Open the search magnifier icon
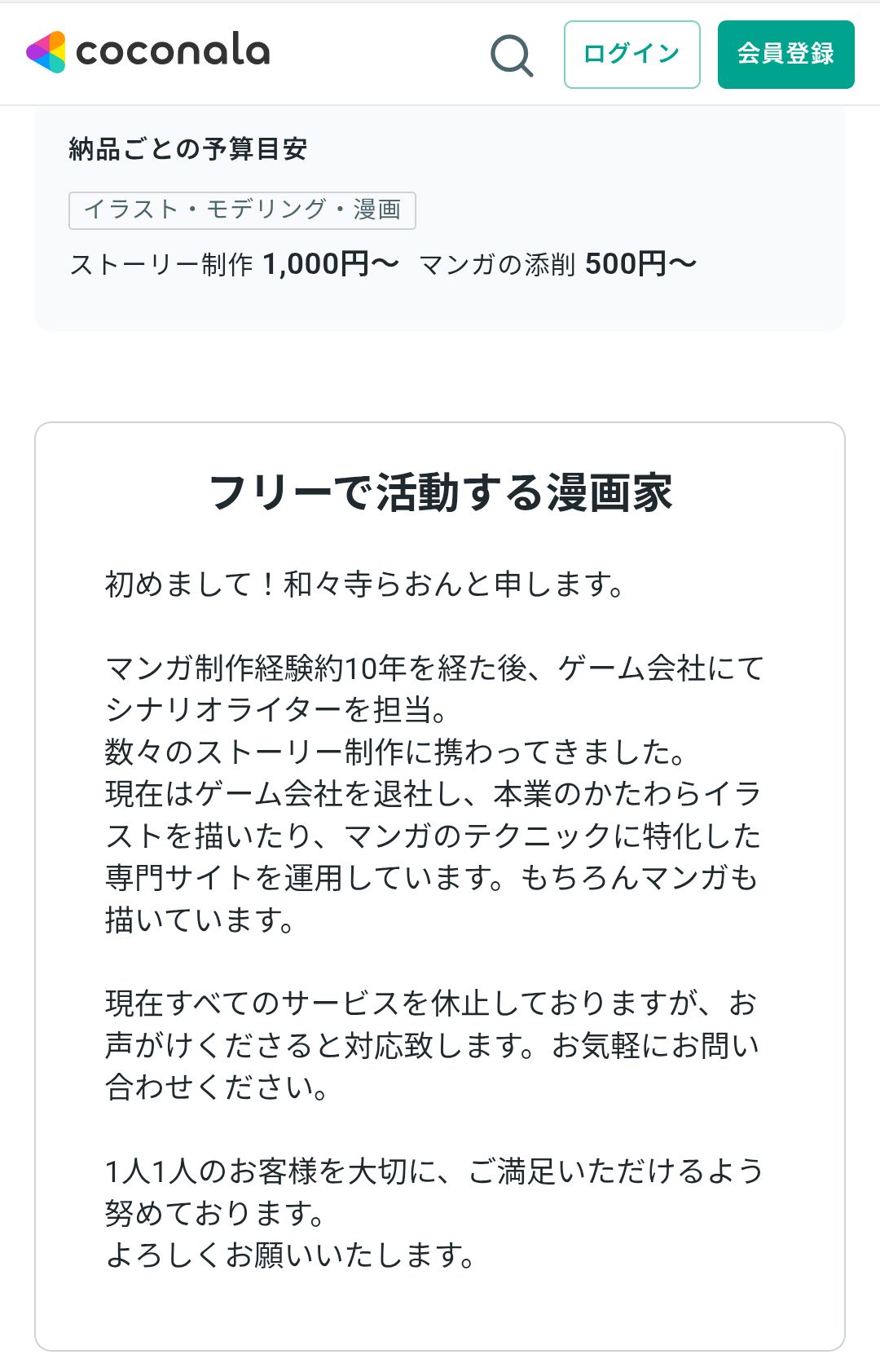880x1372 pixels. [x=512, y=55]
